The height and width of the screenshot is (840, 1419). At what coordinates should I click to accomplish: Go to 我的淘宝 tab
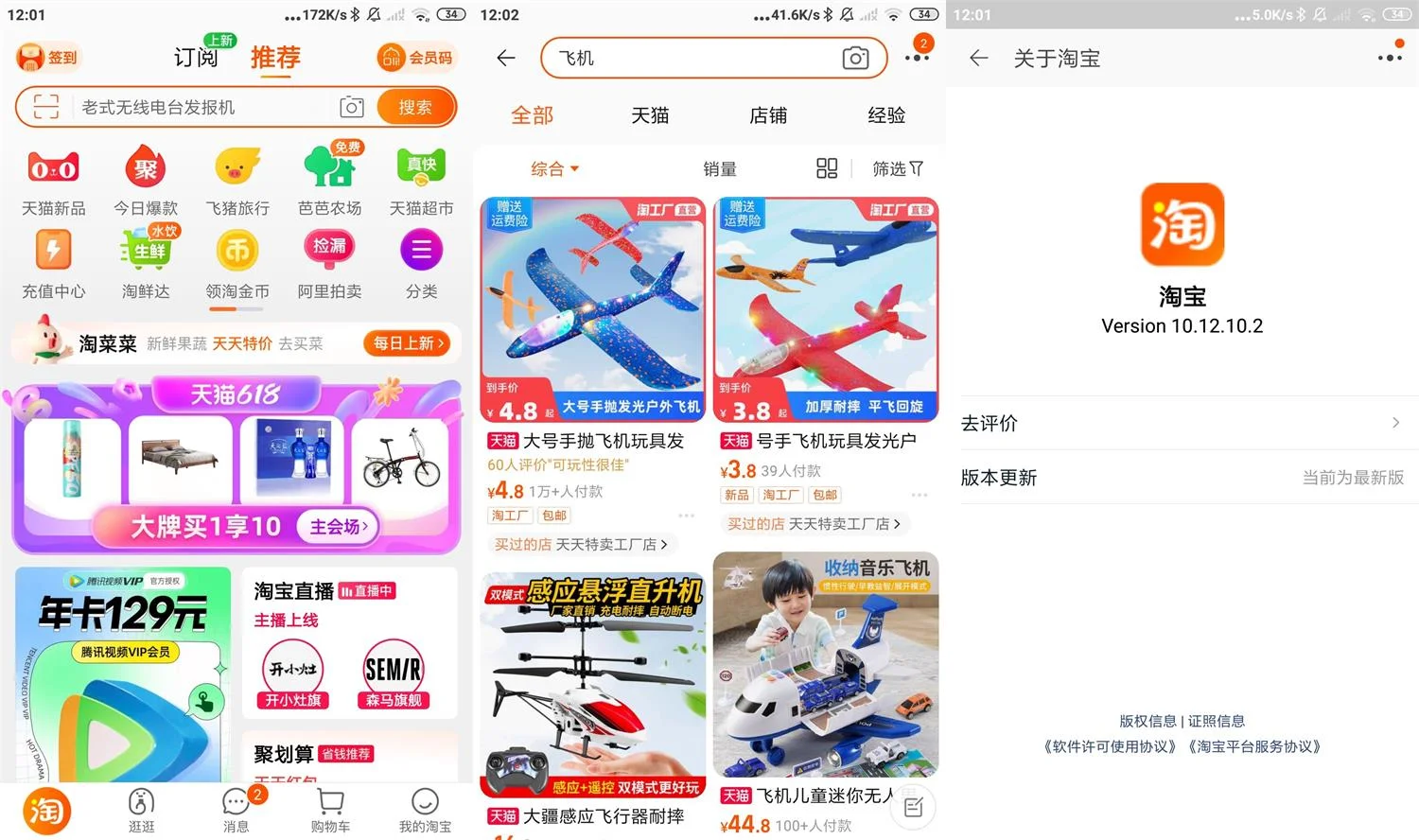[x=425, y=811]
